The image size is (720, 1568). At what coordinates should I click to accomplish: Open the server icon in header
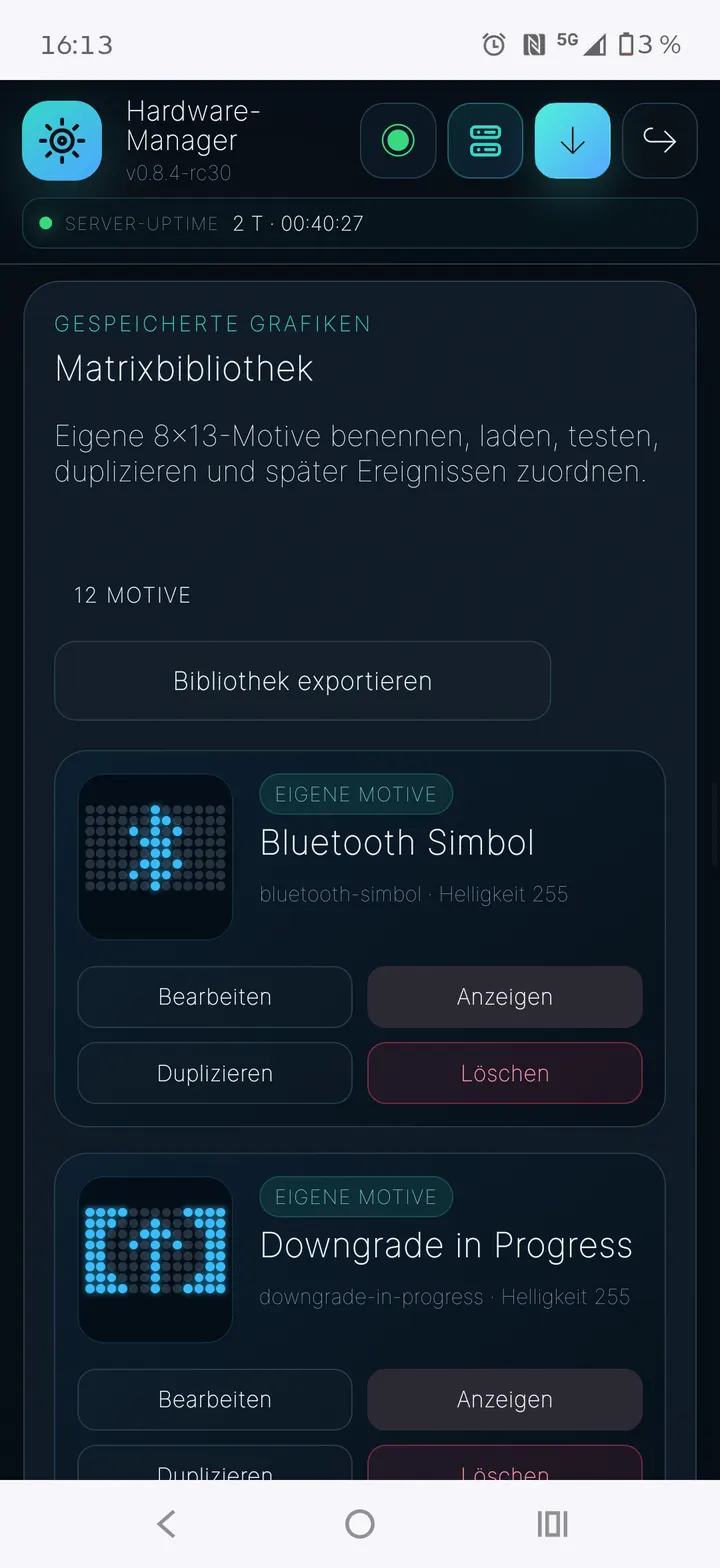point(485,141)
